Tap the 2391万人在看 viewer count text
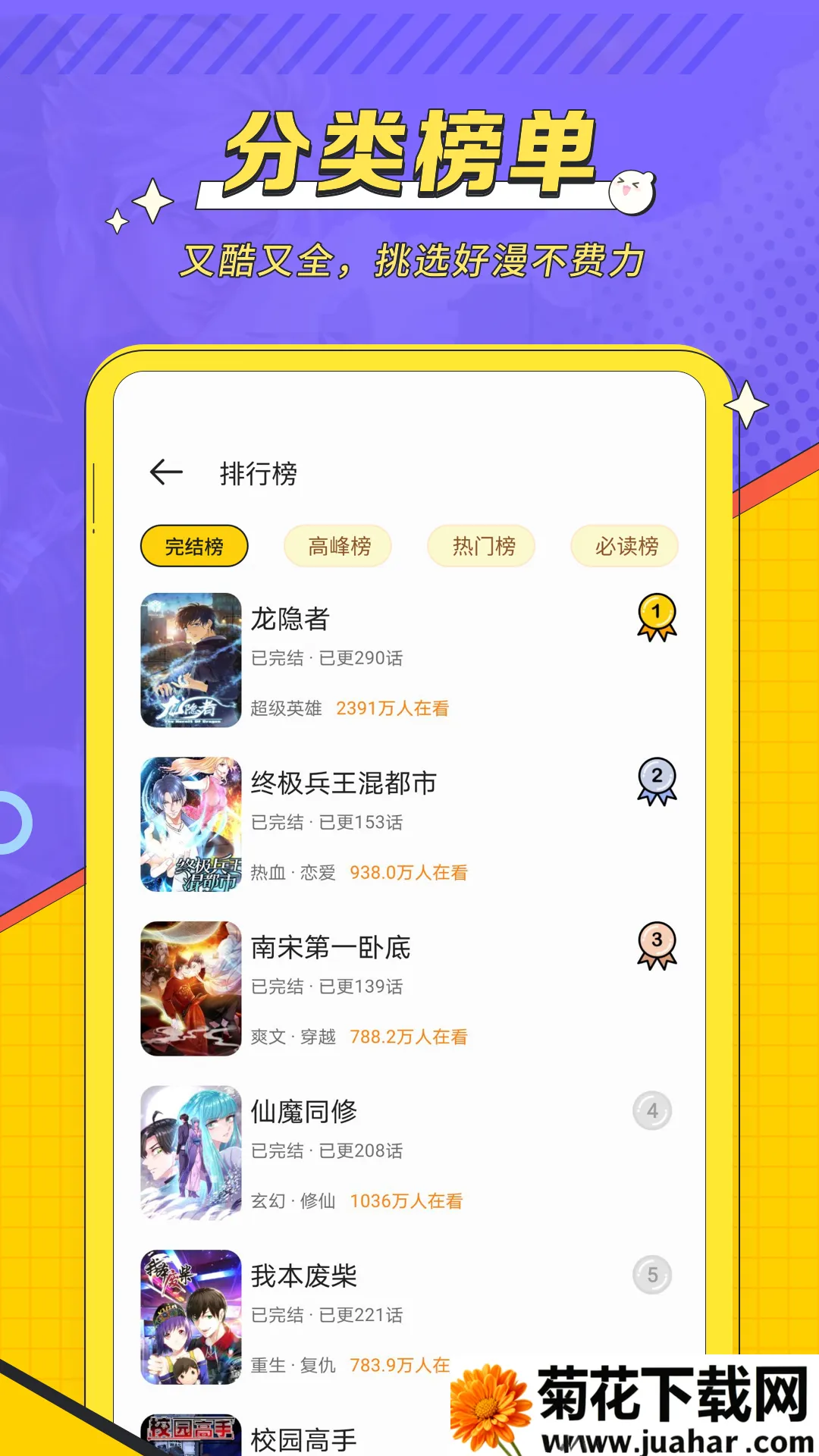 (x=393, y=707)
